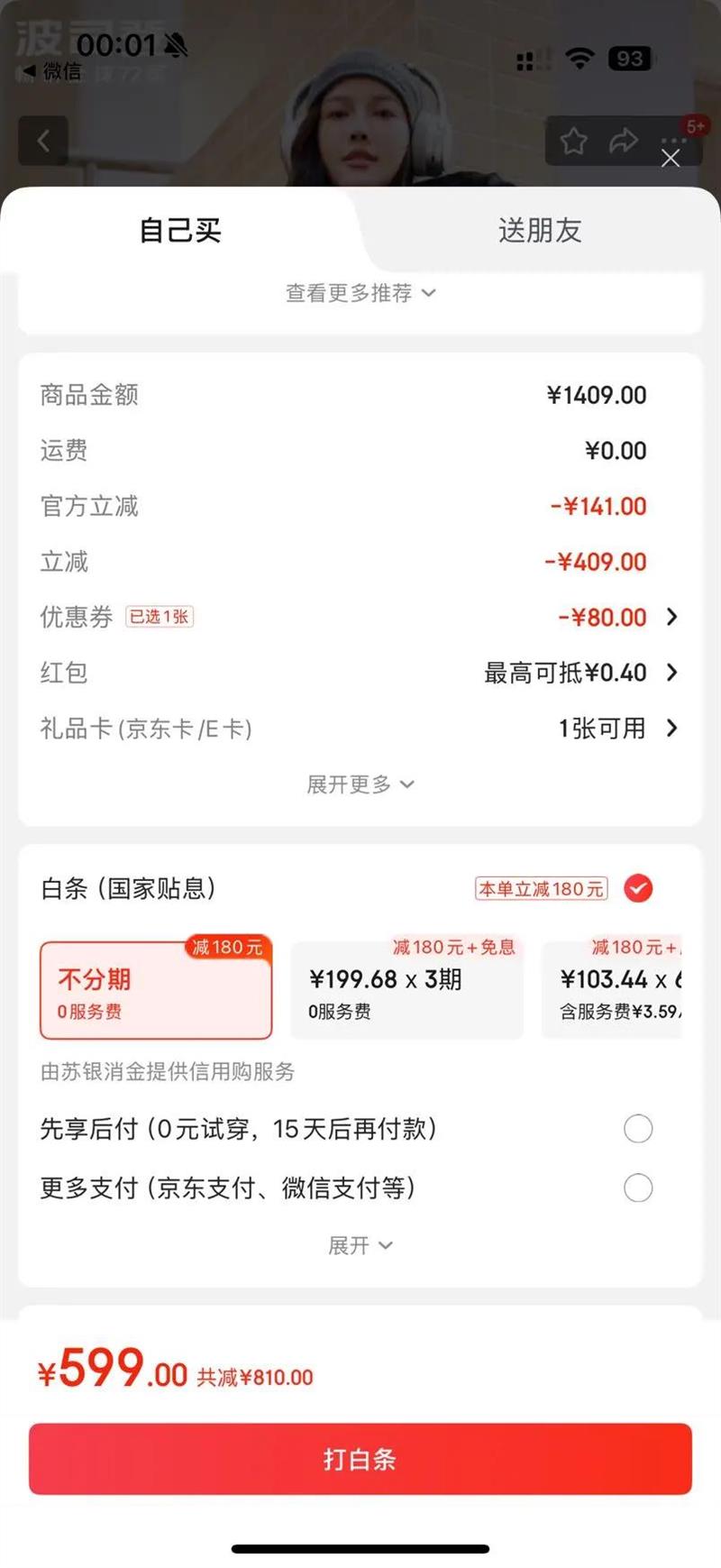Viewport: 721px width, 1568px height.
Task: Return to 微信 via status bar link
Action: point(52,71)
